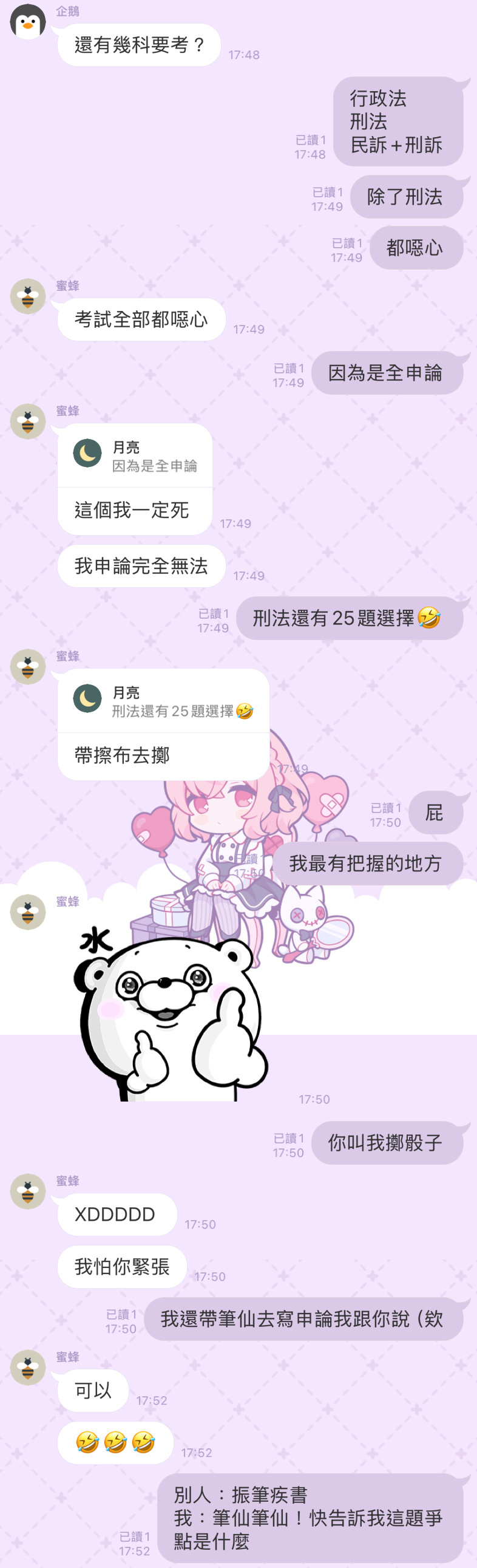Open 企鵝's profile avatar
This screenshot has height=1568, width=477.
[28, 22]
